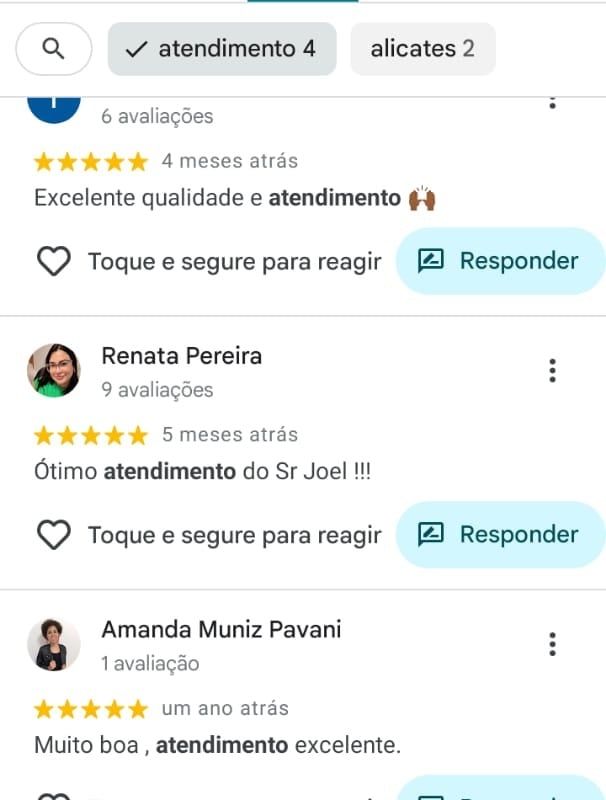Image resolution: width=606 pixels, height=800 pixels.
Task: Open the search reviews chip
Action: pyautogui.click(x=54, y=49)
